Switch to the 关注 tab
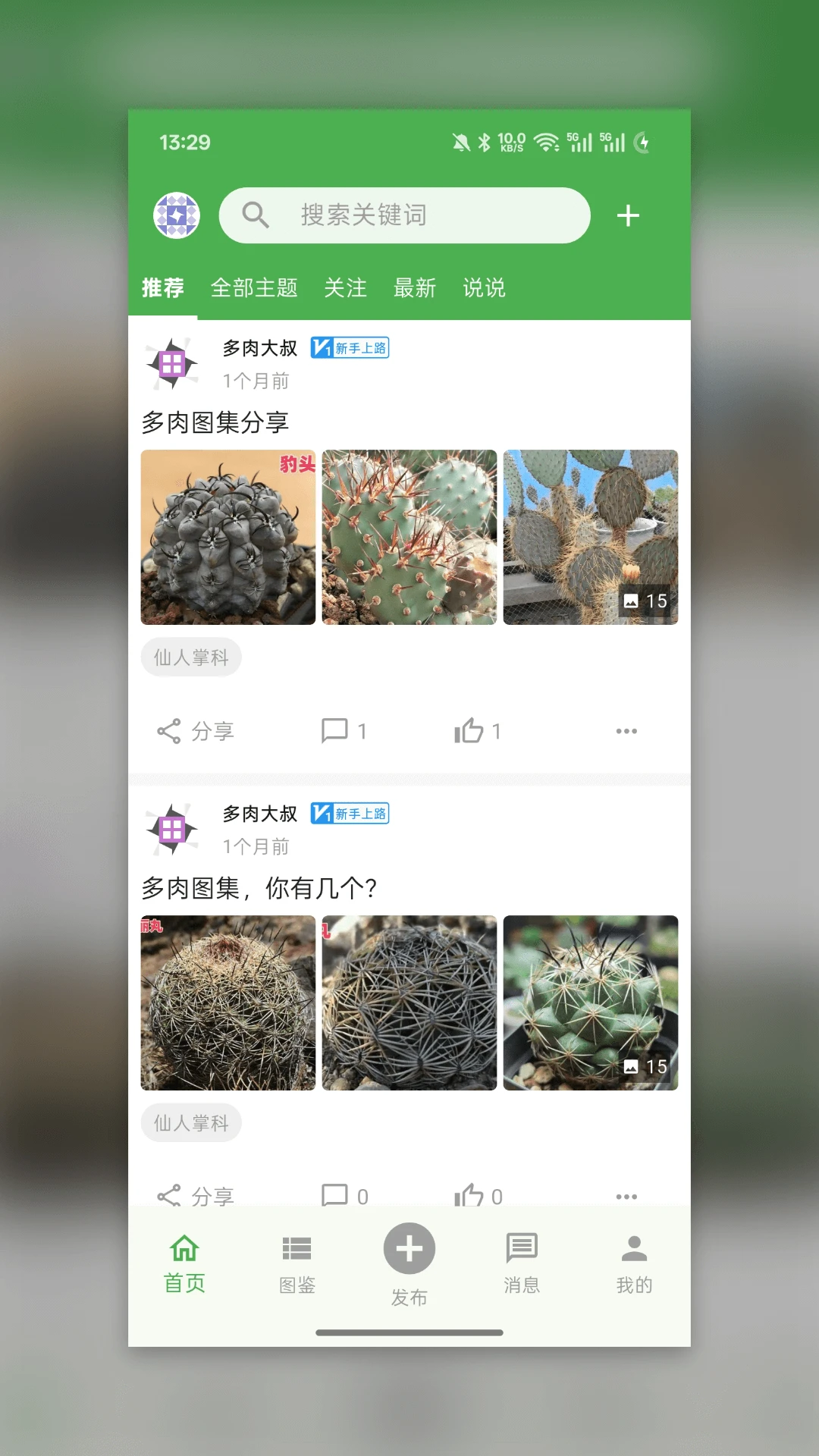This screenshot has height=1456, width=819. [346, 288]
